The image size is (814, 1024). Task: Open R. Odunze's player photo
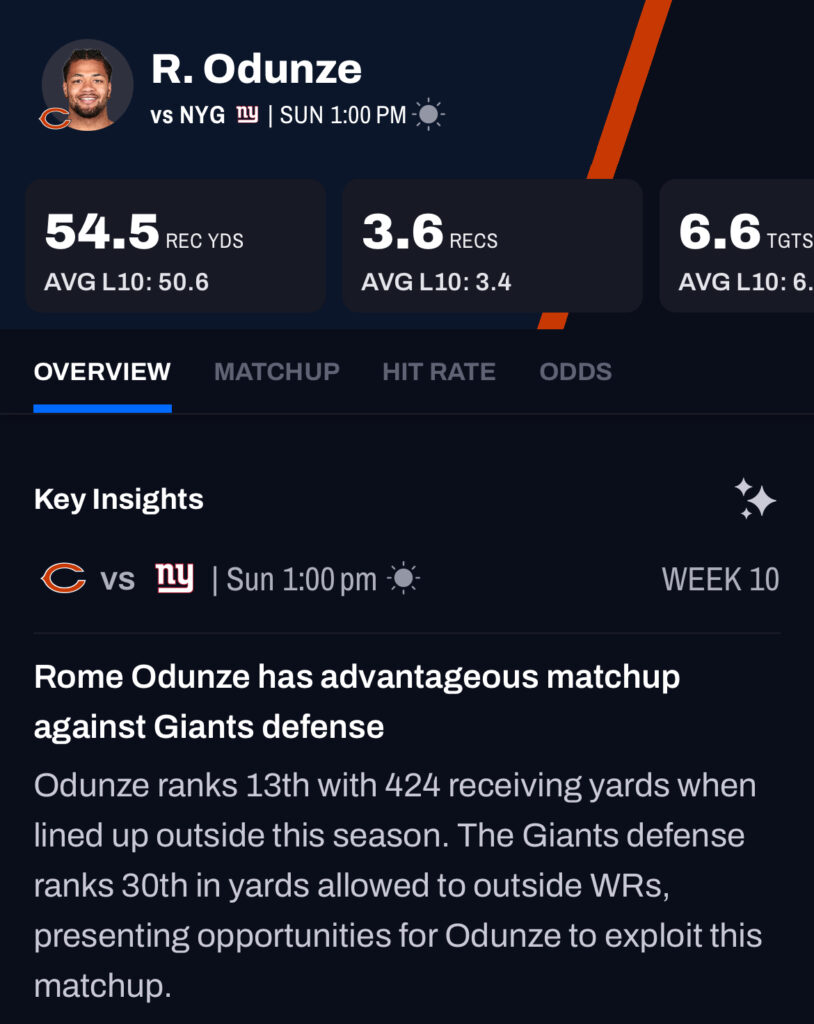87,85
